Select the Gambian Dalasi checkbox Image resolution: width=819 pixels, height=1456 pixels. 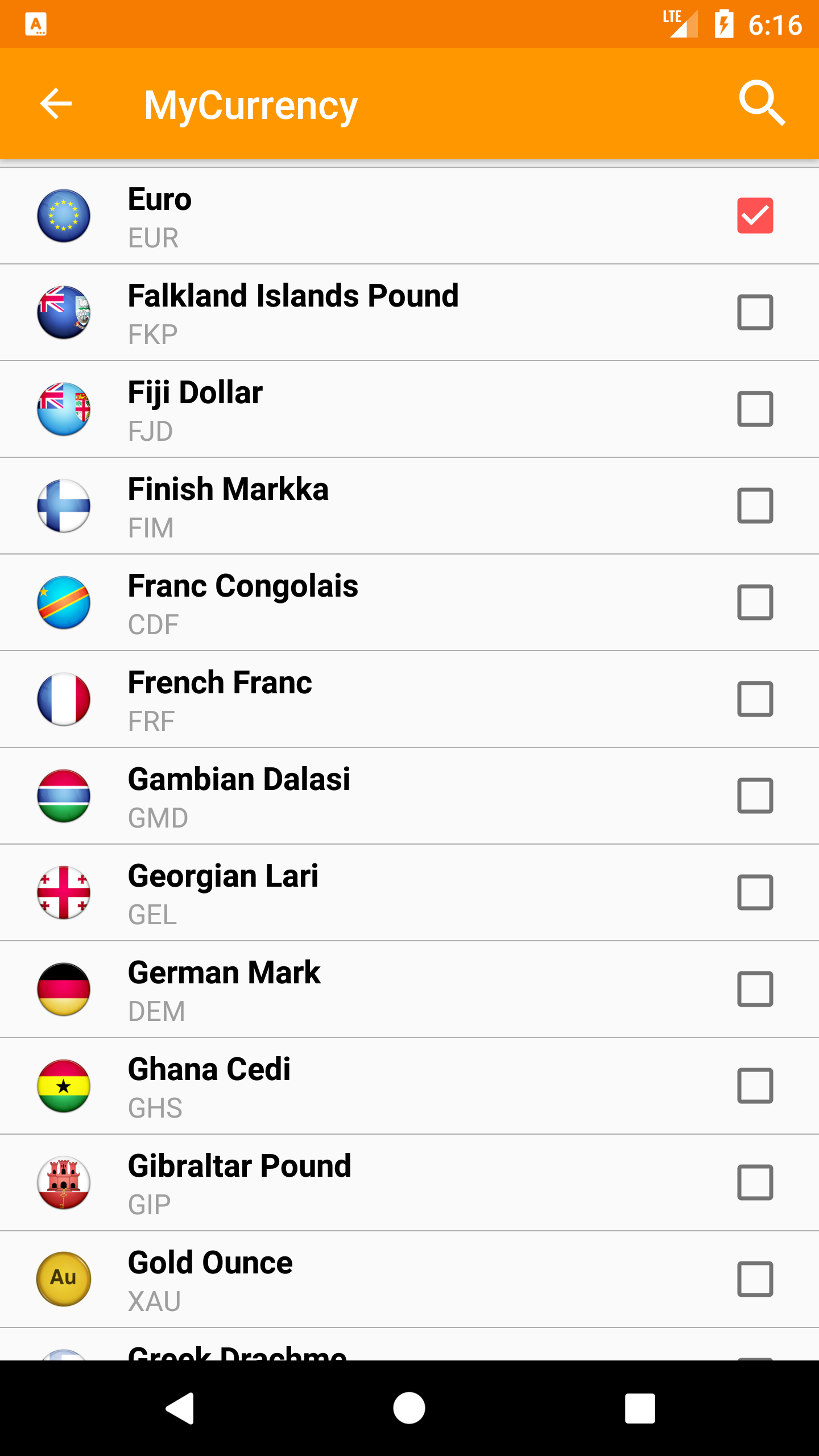tap(755, 796)
